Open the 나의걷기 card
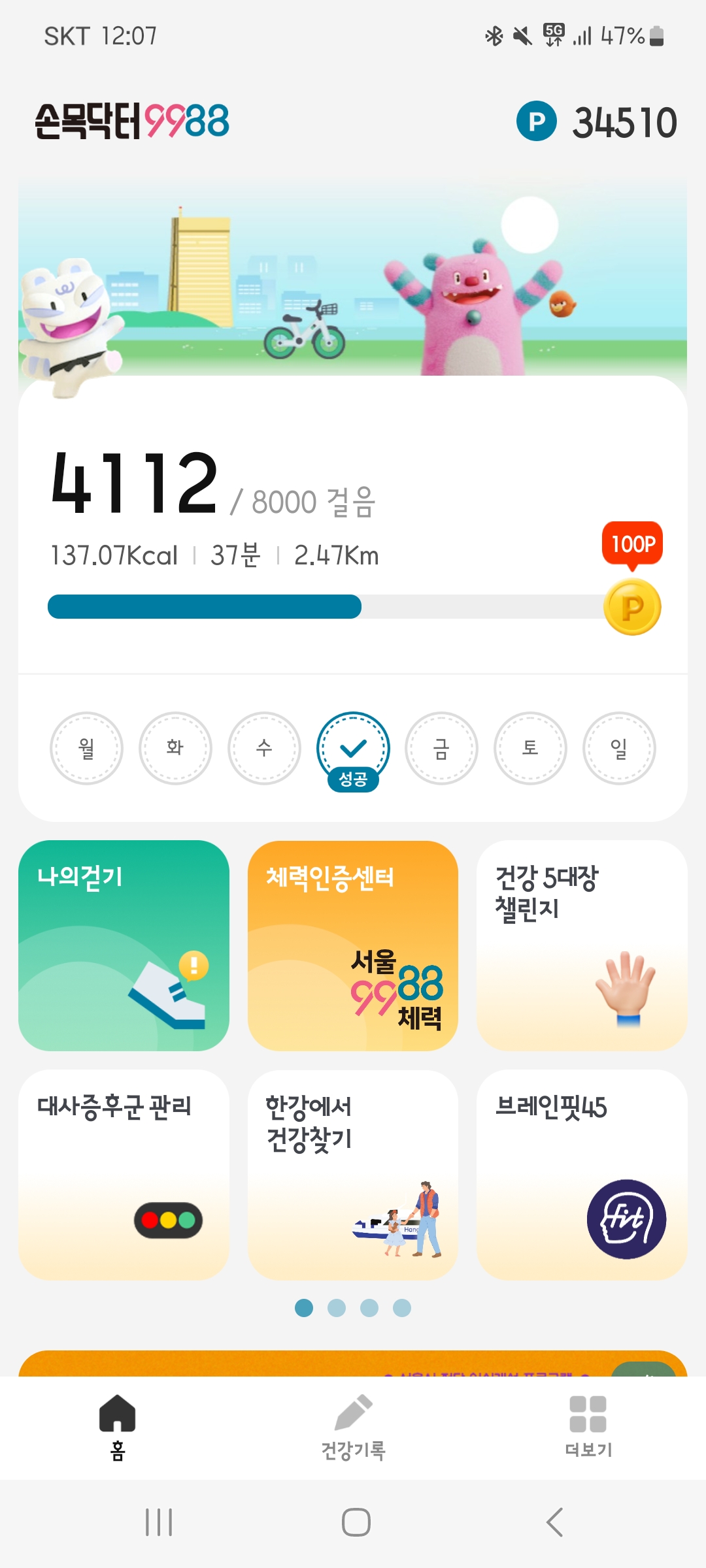 pyautogui.click(x=124, y=945)
